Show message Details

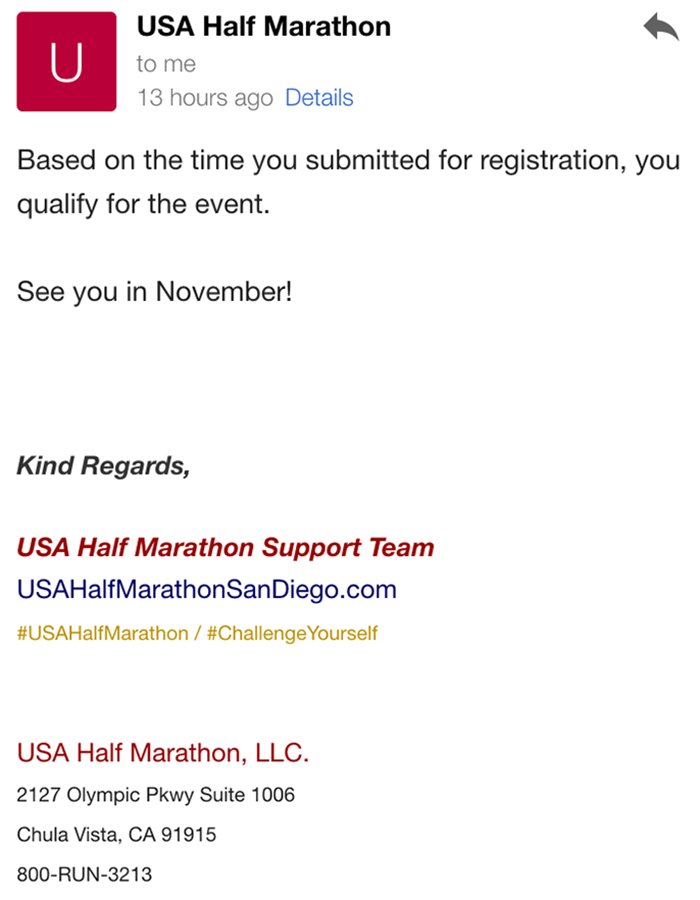point(319,98)
